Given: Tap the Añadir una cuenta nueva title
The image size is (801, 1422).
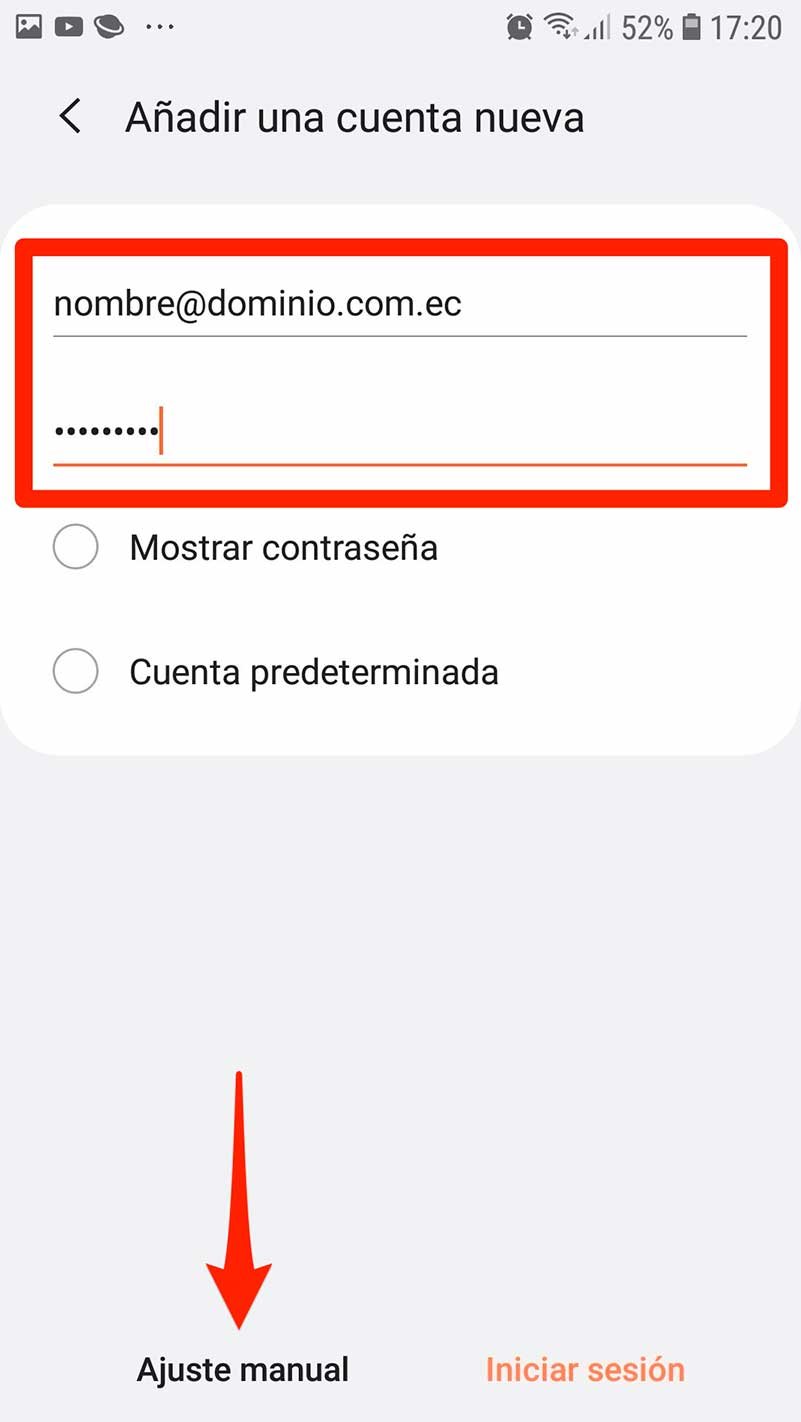Looking at the screenshot, I should click(x=354, y=117).
